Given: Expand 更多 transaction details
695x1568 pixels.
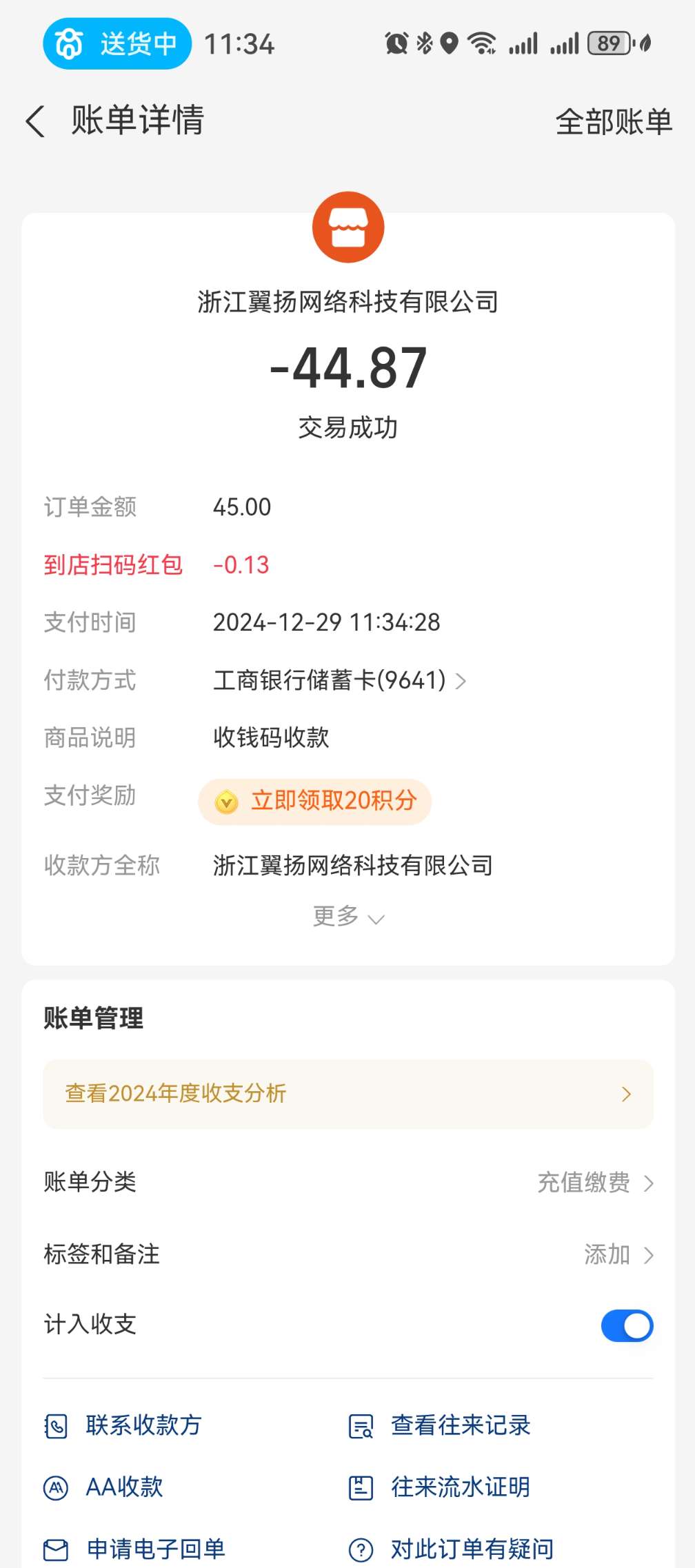Looking at the screenshot, I should tap(347, 917).
